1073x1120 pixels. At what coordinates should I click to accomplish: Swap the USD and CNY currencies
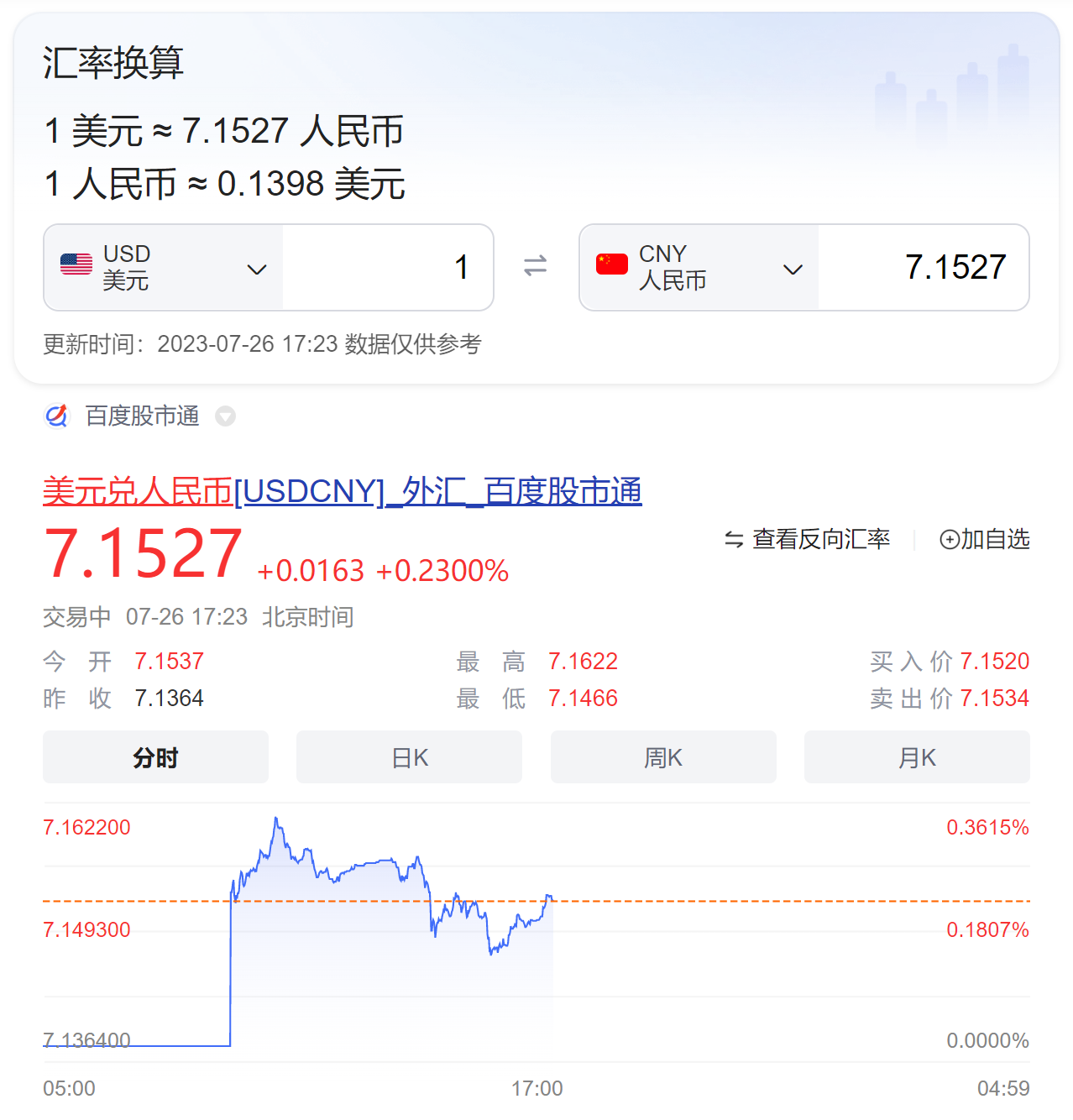pos(535,266)
